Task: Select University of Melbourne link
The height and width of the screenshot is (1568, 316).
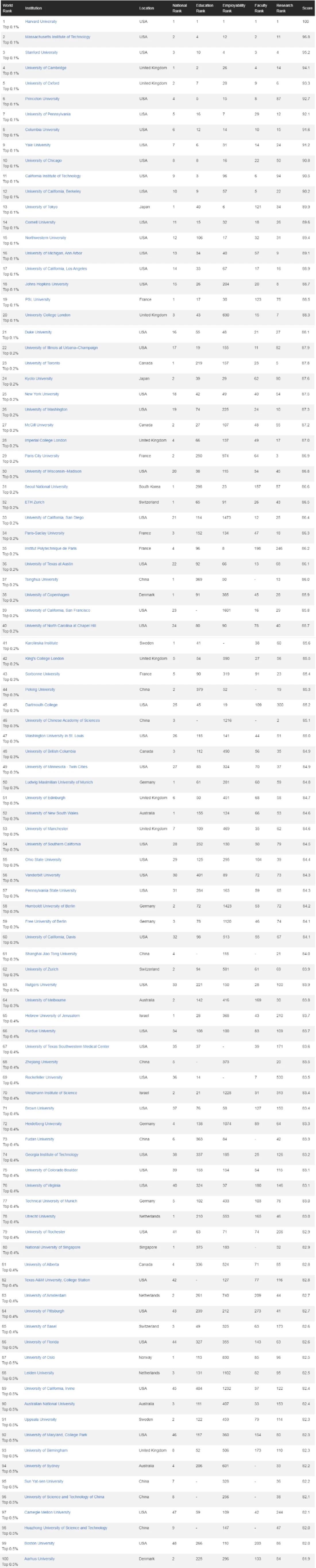Action: point(45,999)
